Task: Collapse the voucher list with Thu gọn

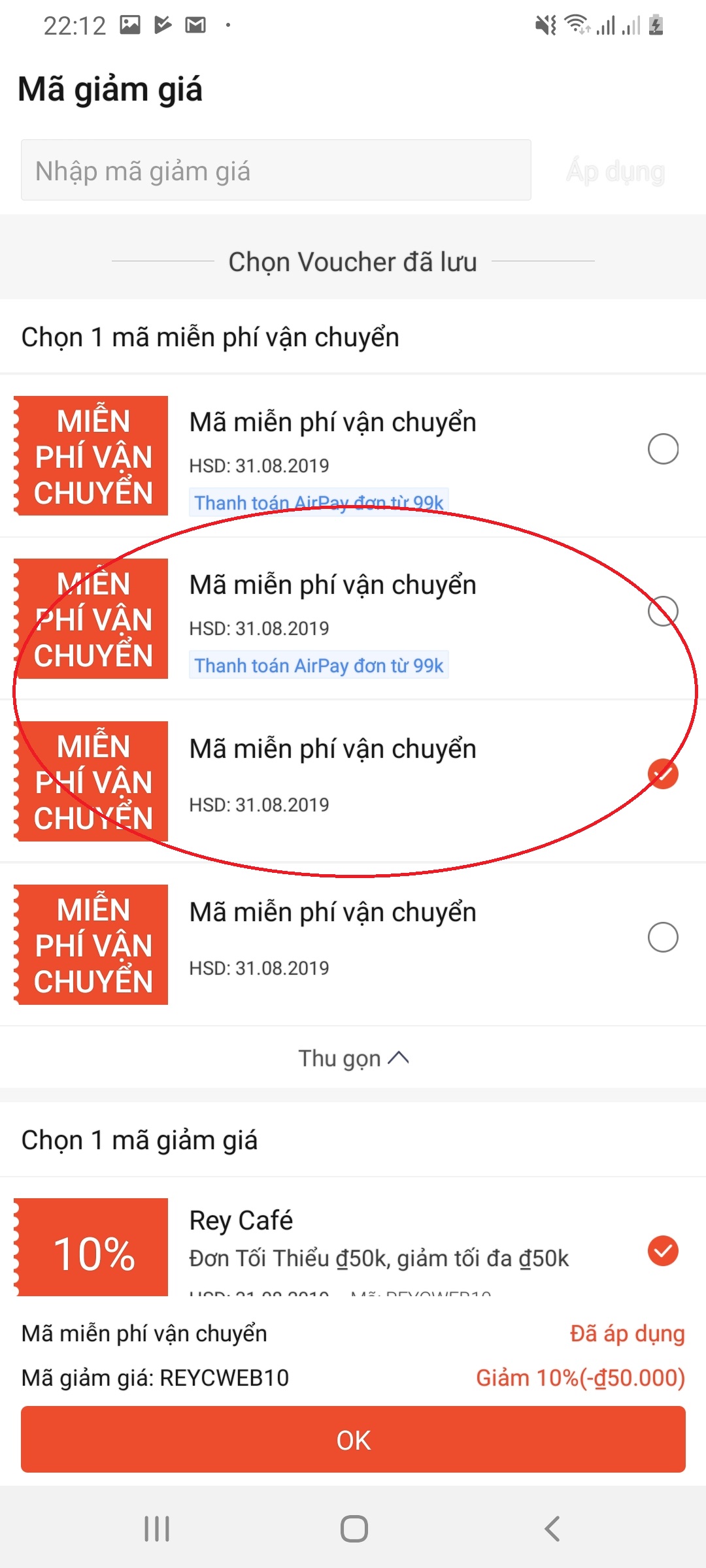Action: (x=353, y=1058)
